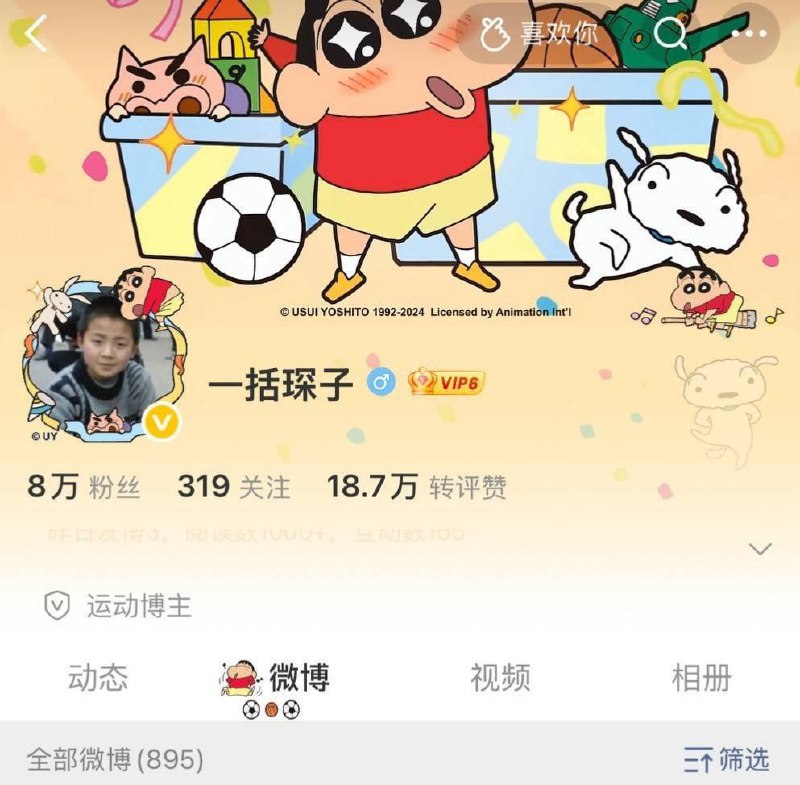
Task: Check the 18.7万 转评赞 stats
Action: [x=416, y=487]
